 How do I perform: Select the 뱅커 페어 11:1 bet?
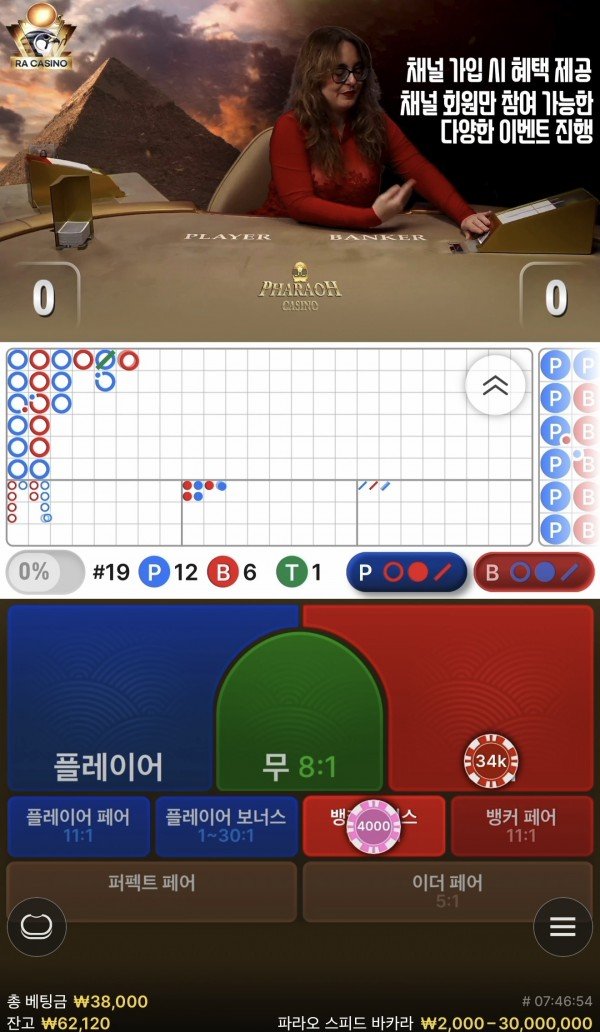point(521,825)
